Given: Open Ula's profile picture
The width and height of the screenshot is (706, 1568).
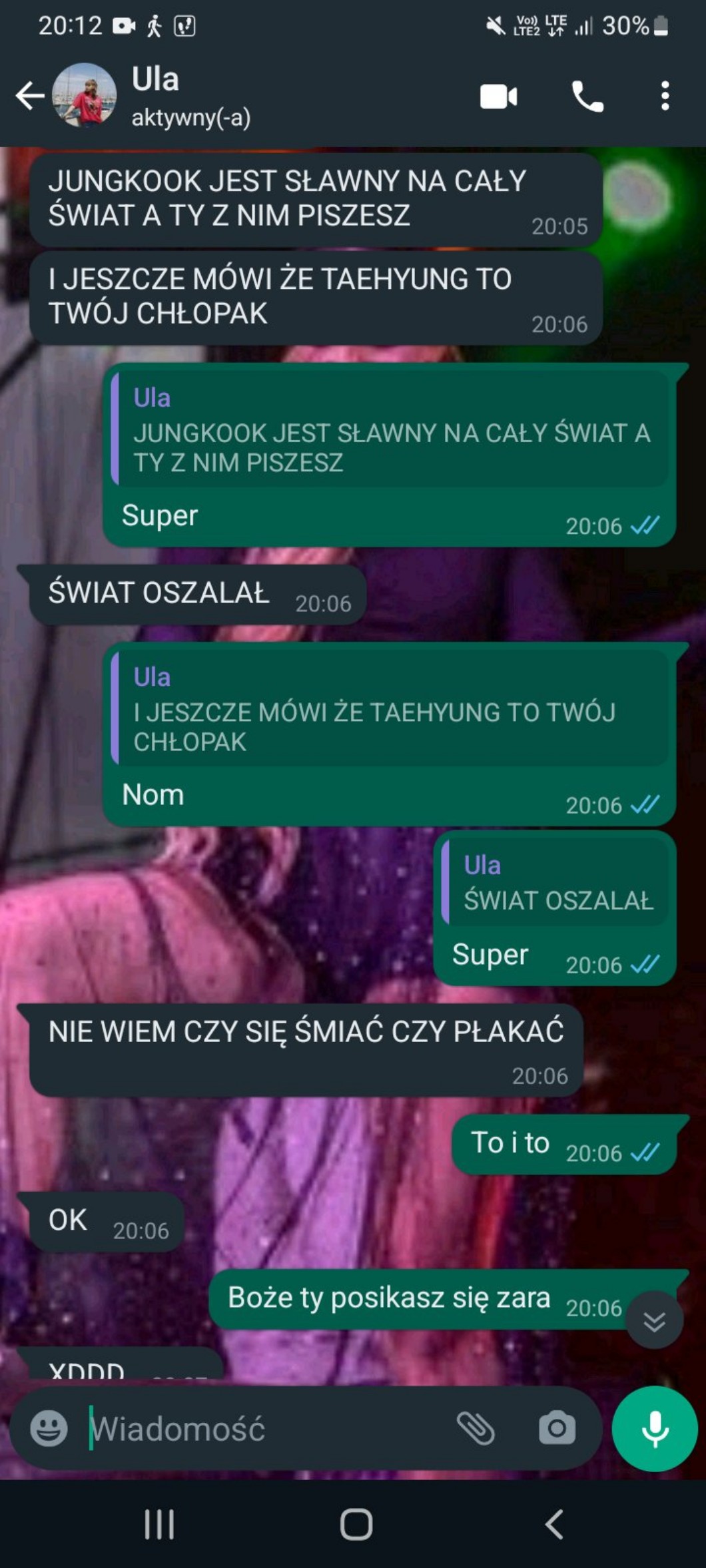Looking at the screenshot, I should pyautogui.click(x=85, y=96).
